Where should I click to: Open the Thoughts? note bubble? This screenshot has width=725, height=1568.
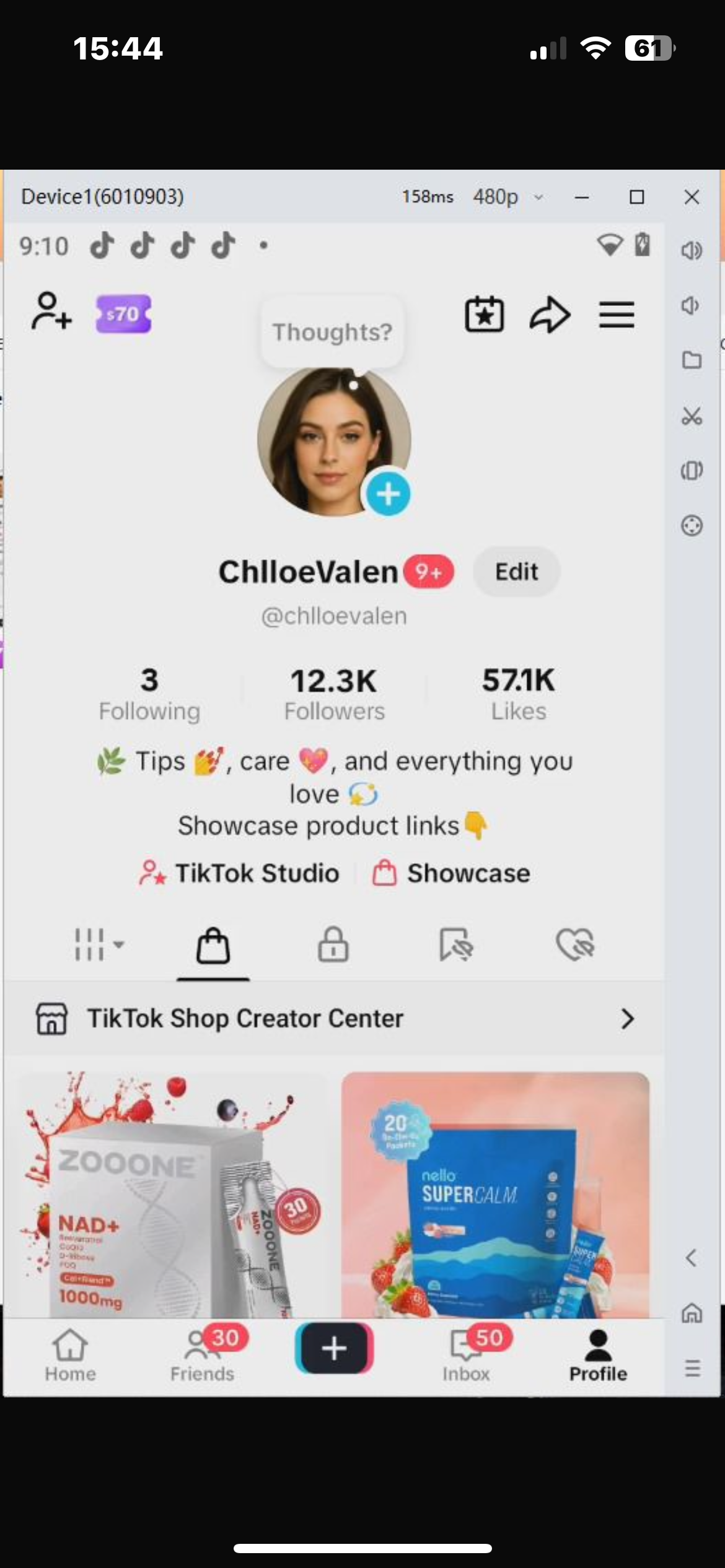(332, 333)
